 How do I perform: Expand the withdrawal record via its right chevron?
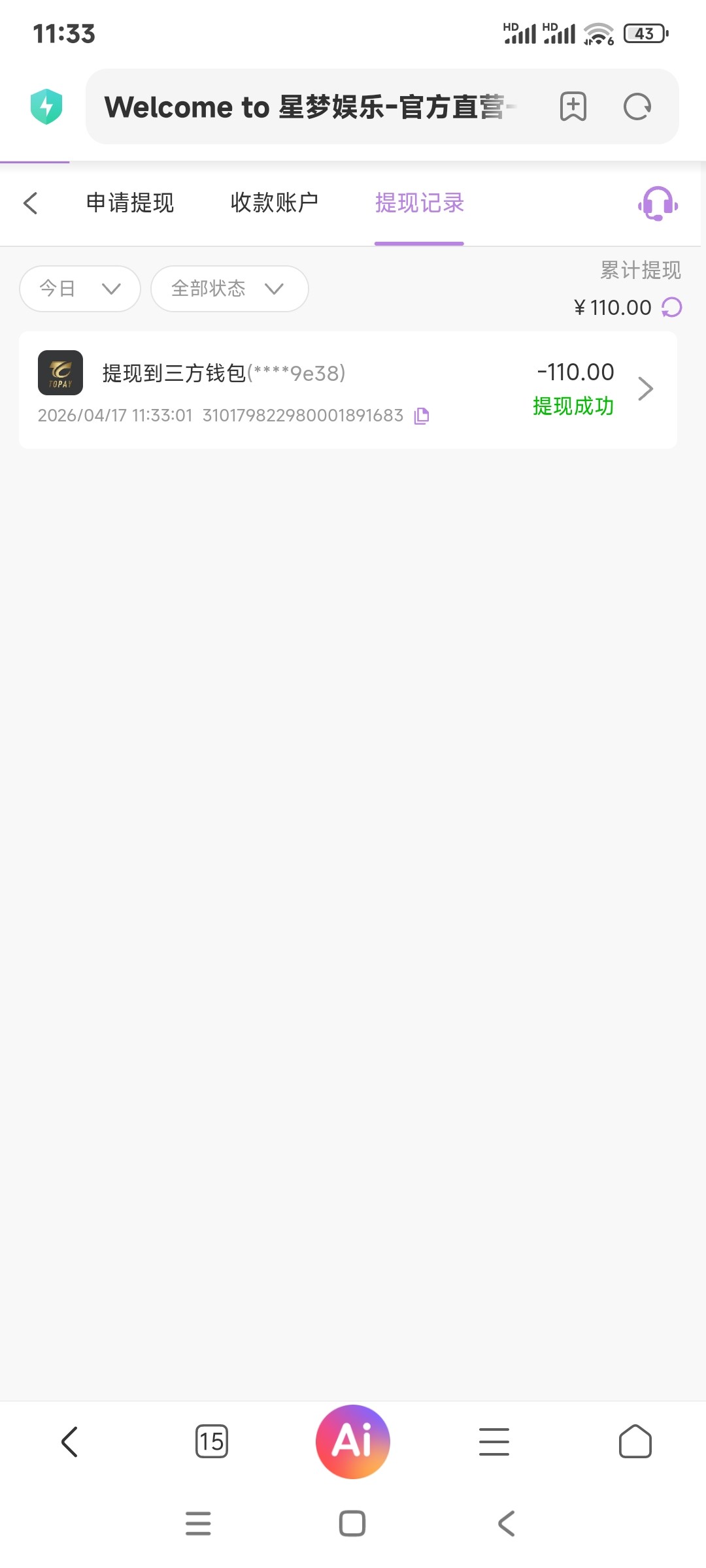(646, 388)
